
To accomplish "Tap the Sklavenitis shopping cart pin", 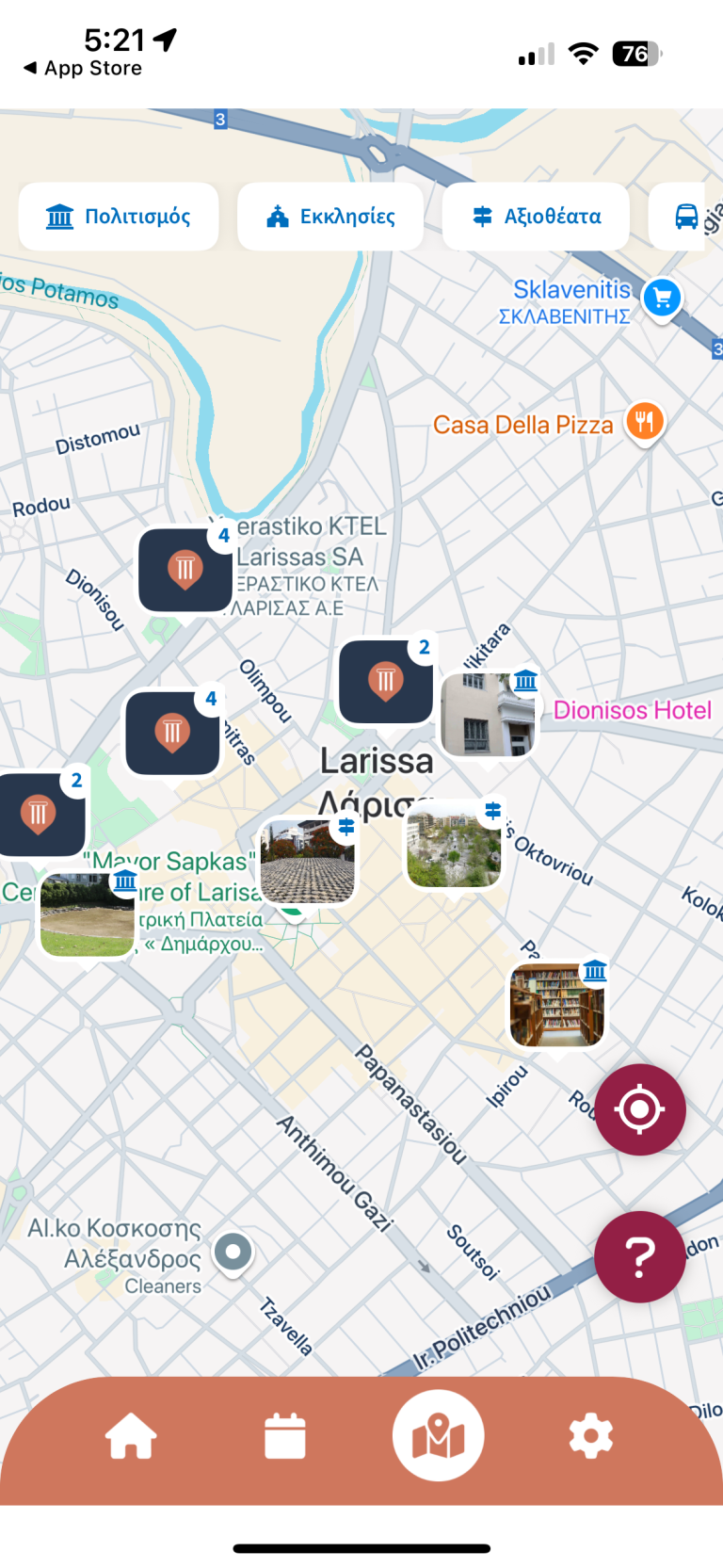I will point(663,299).
